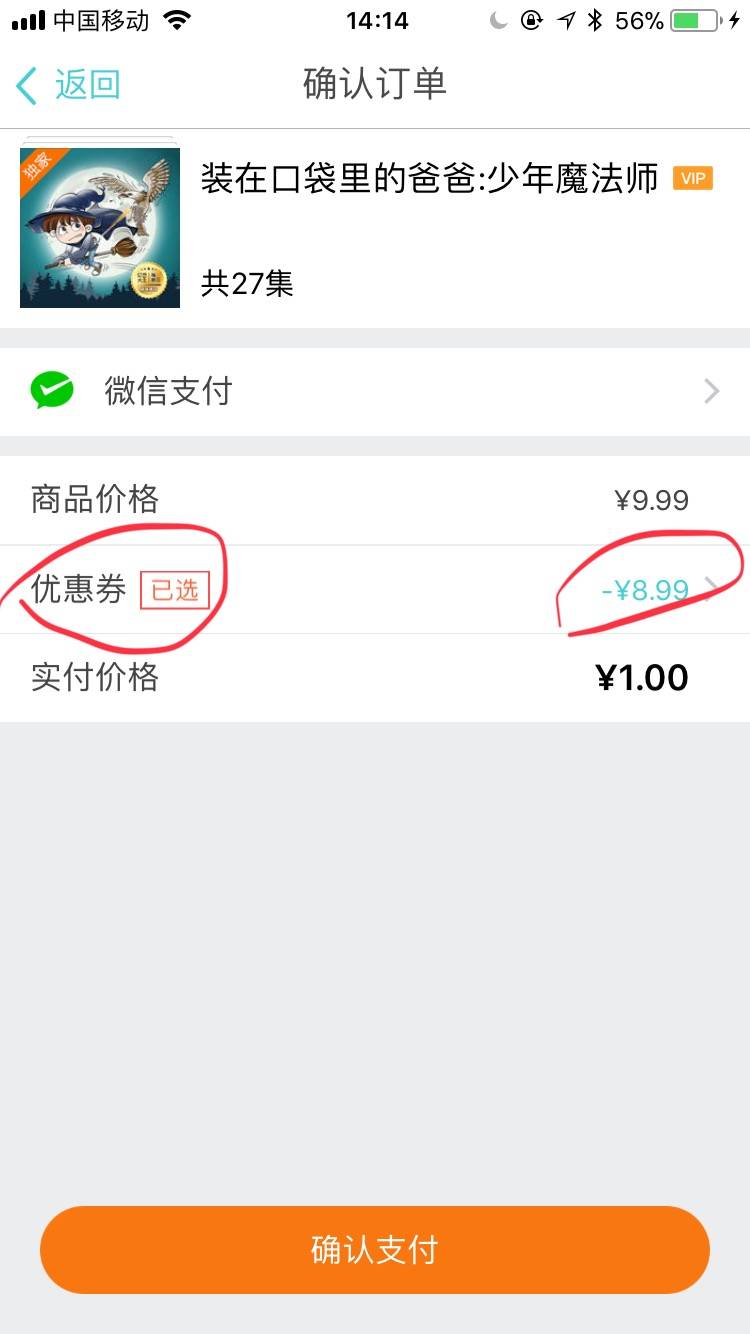This screenshot has width=750, height=1334.
Task: Open the 微信支付 payment method row
Action: 375,391
